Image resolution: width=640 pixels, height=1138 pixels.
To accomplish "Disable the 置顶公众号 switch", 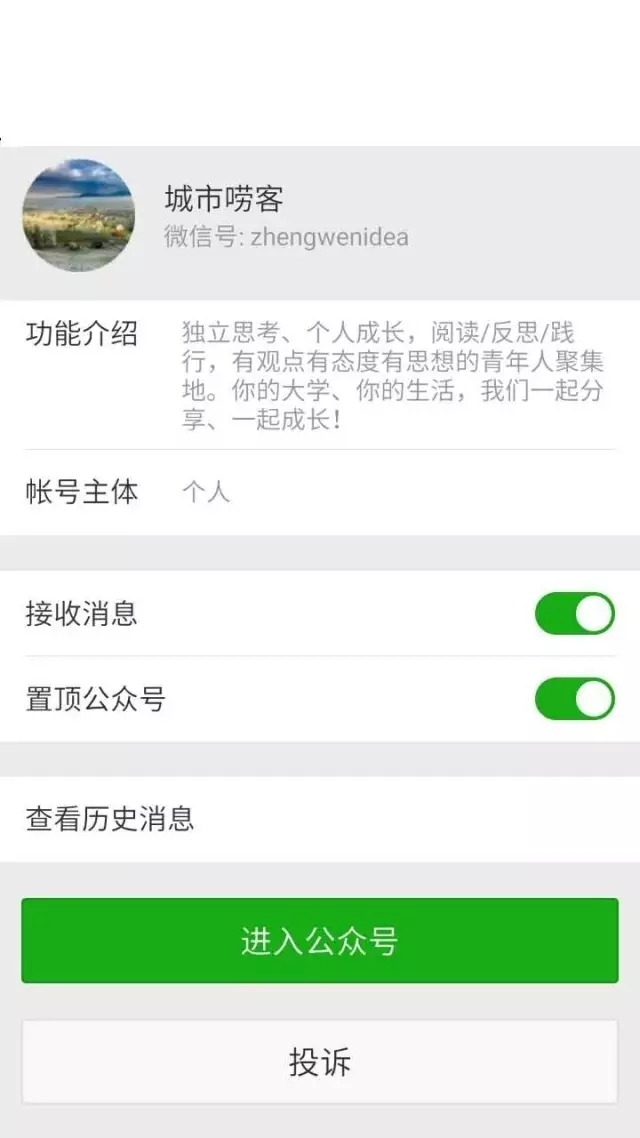I will pos(574,699).
